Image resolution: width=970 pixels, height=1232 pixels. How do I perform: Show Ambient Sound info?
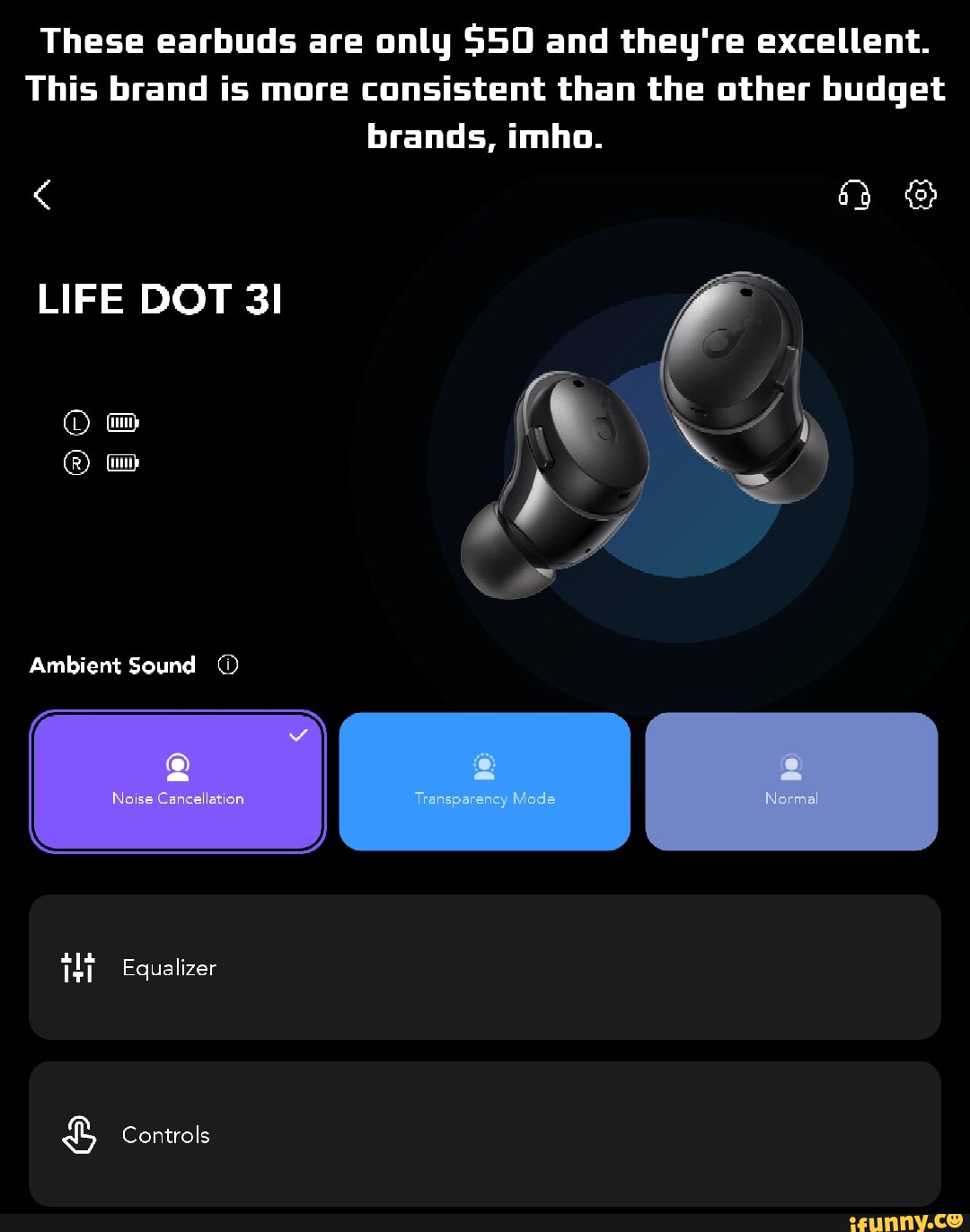tap(228, 665)
